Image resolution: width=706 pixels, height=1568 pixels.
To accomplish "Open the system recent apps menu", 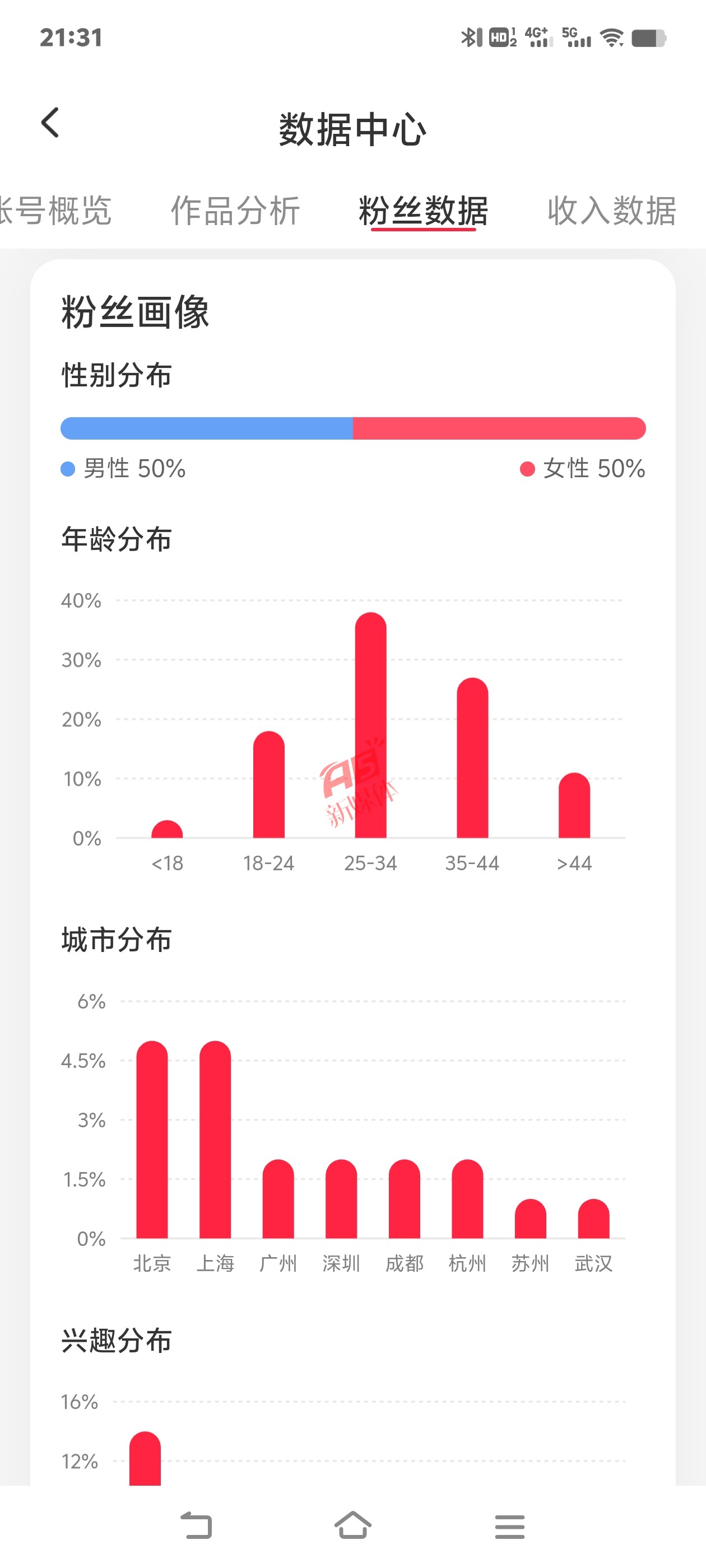I will click(x=510, y=1526).
